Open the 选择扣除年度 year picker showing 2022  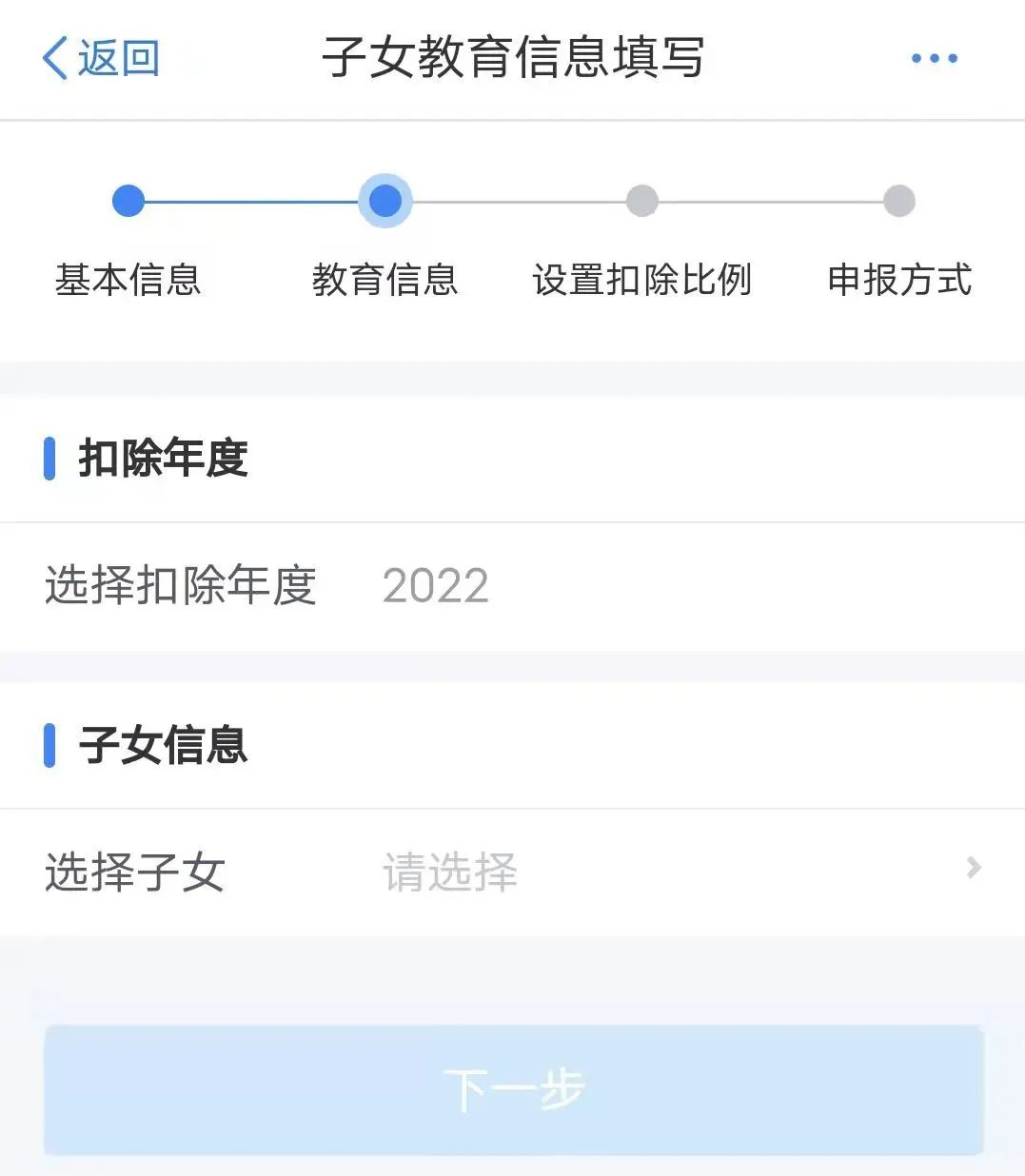pos(435,586)
